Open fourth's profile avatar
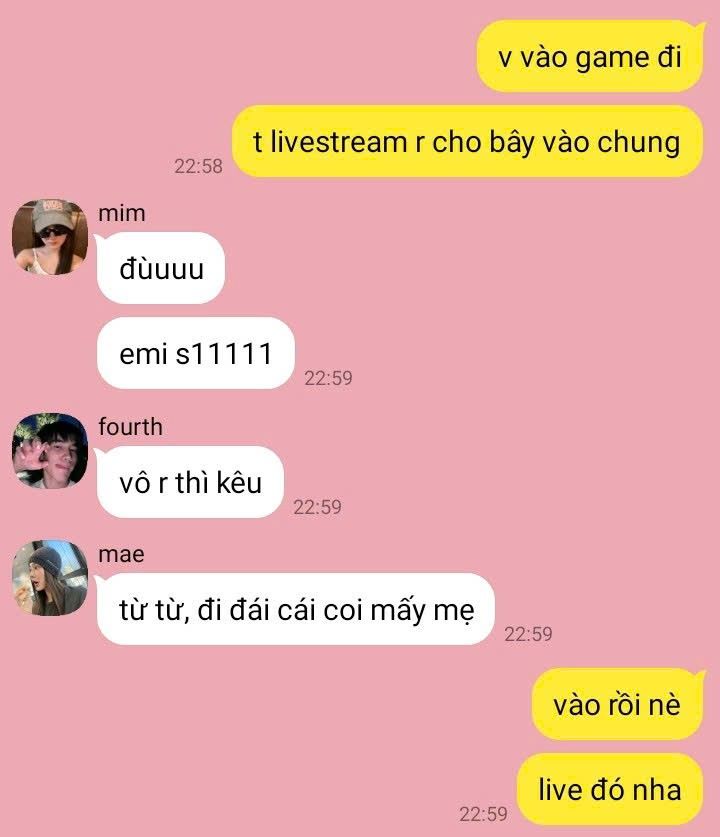Screen dimensions: 720x837 pos(50,451)
